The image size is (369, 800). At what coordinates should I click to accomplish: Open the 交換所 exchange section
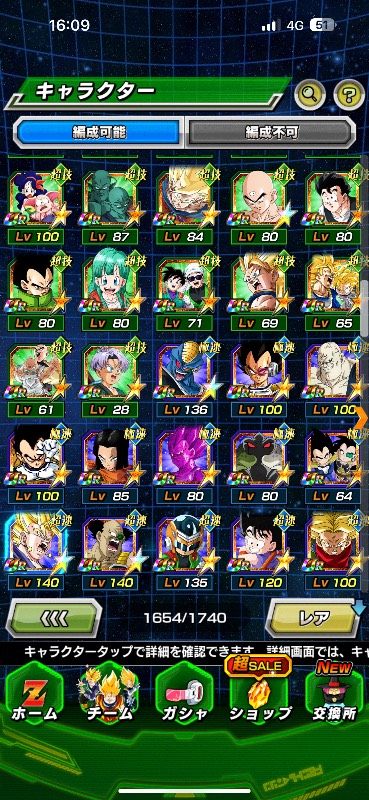[x=335, y=696]
